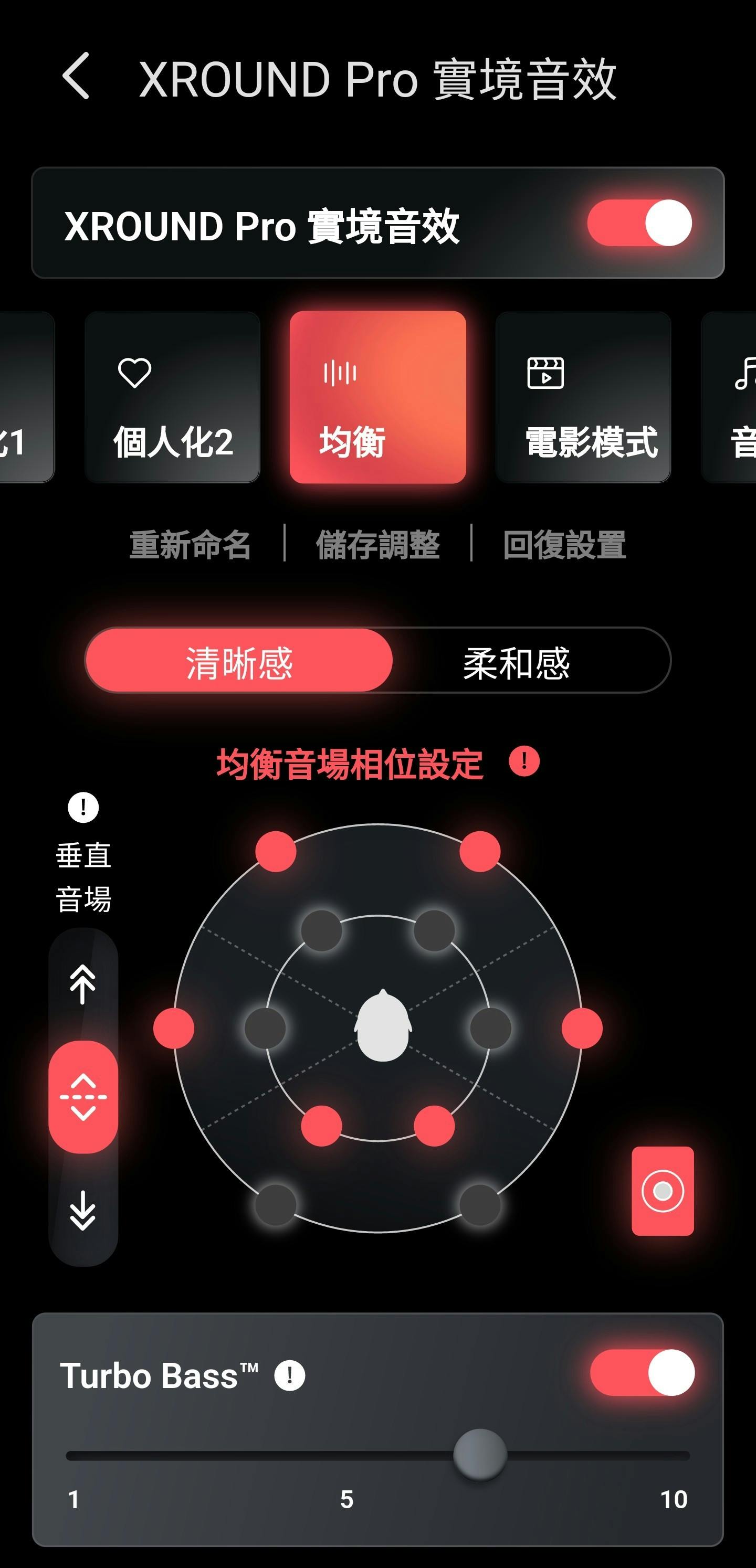Turn off the XROUND Pro 實境音效 switch
Screen dimensions: 756x1568
click(639, 223)
